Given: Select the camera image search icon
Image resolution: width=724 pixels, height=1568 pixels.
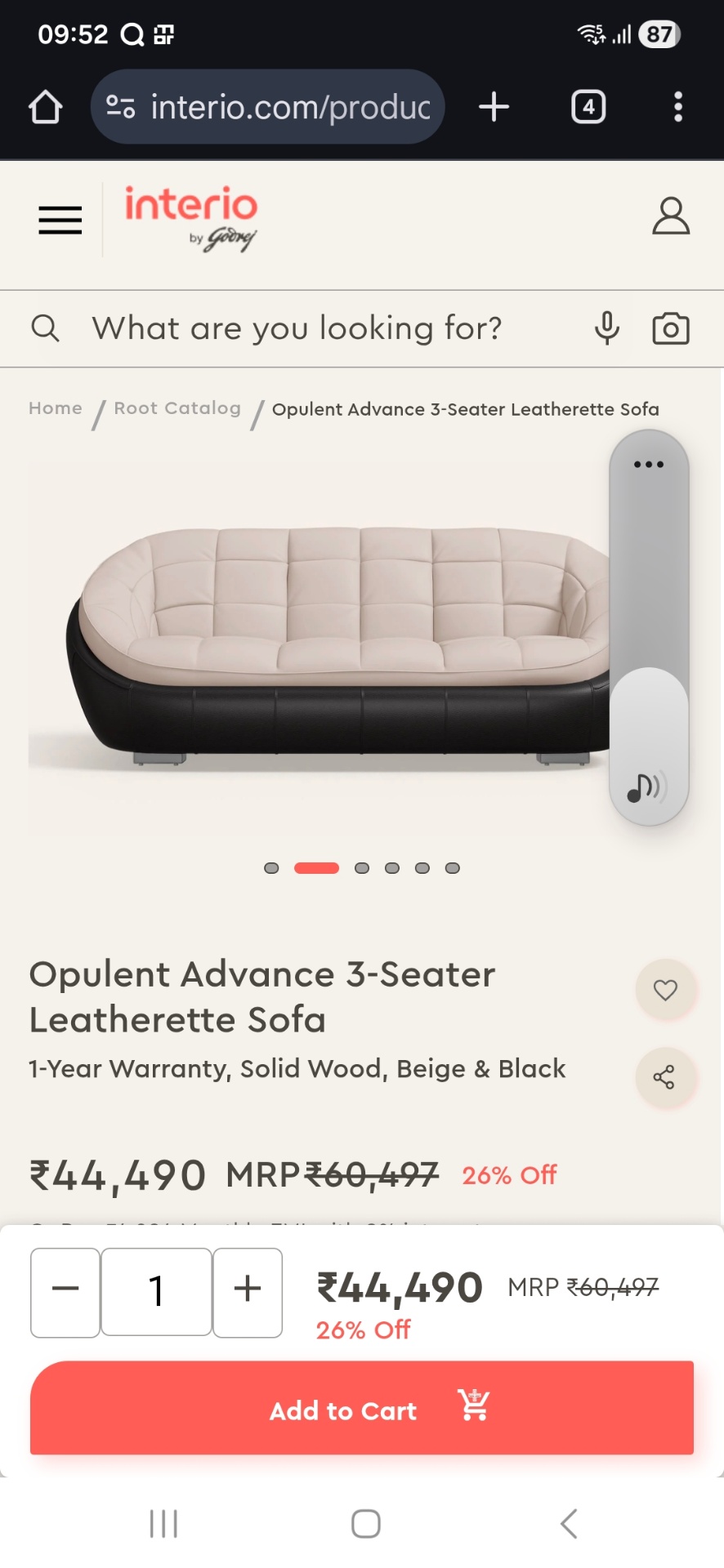Looking at the screenshot, I should tap(670, 327).
